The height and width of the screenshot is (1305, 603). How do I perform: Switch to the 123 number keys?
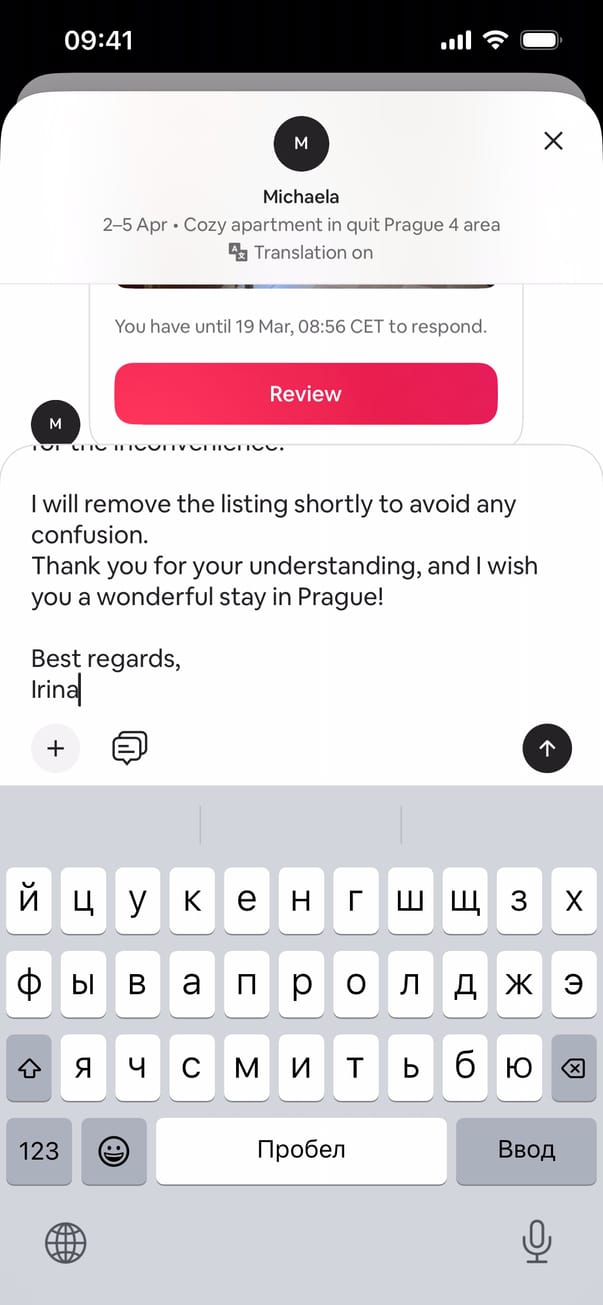(x=39, y=1151)
